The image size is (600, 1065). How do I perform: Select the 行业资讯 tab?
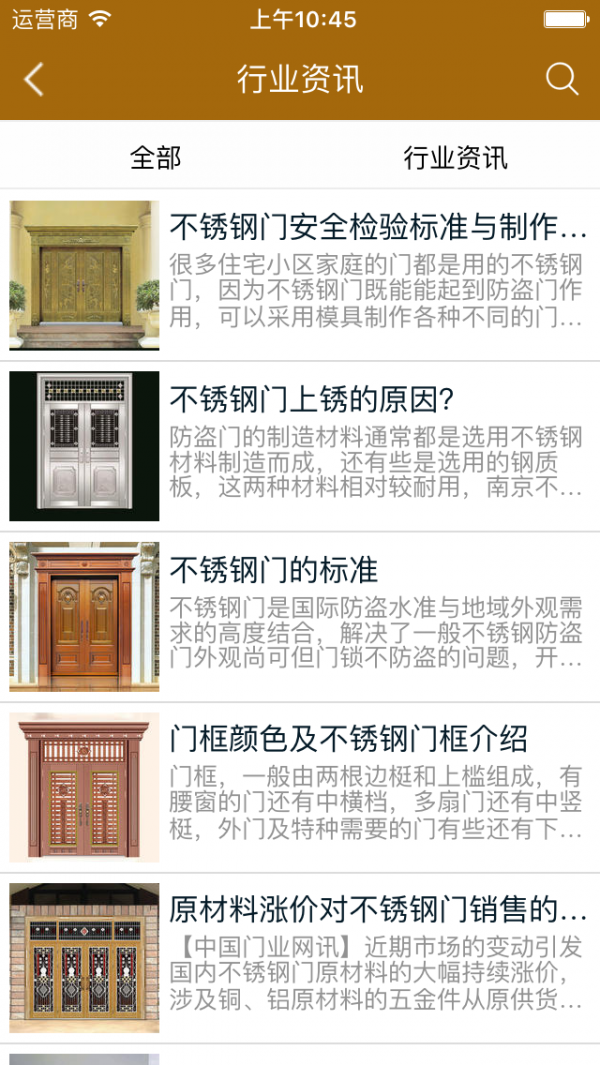455,157
